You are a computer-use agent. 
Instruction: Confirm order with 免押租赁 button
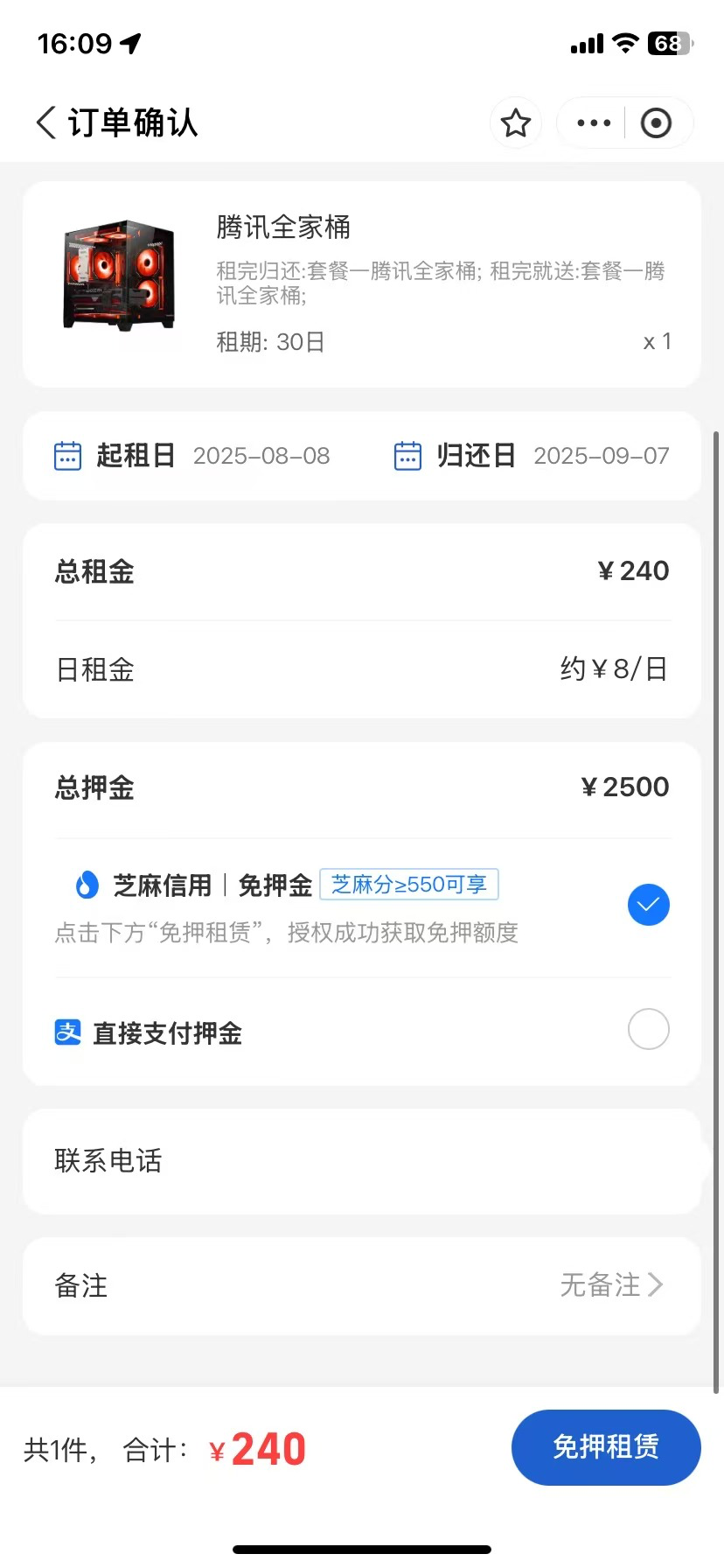point(605,1447)
